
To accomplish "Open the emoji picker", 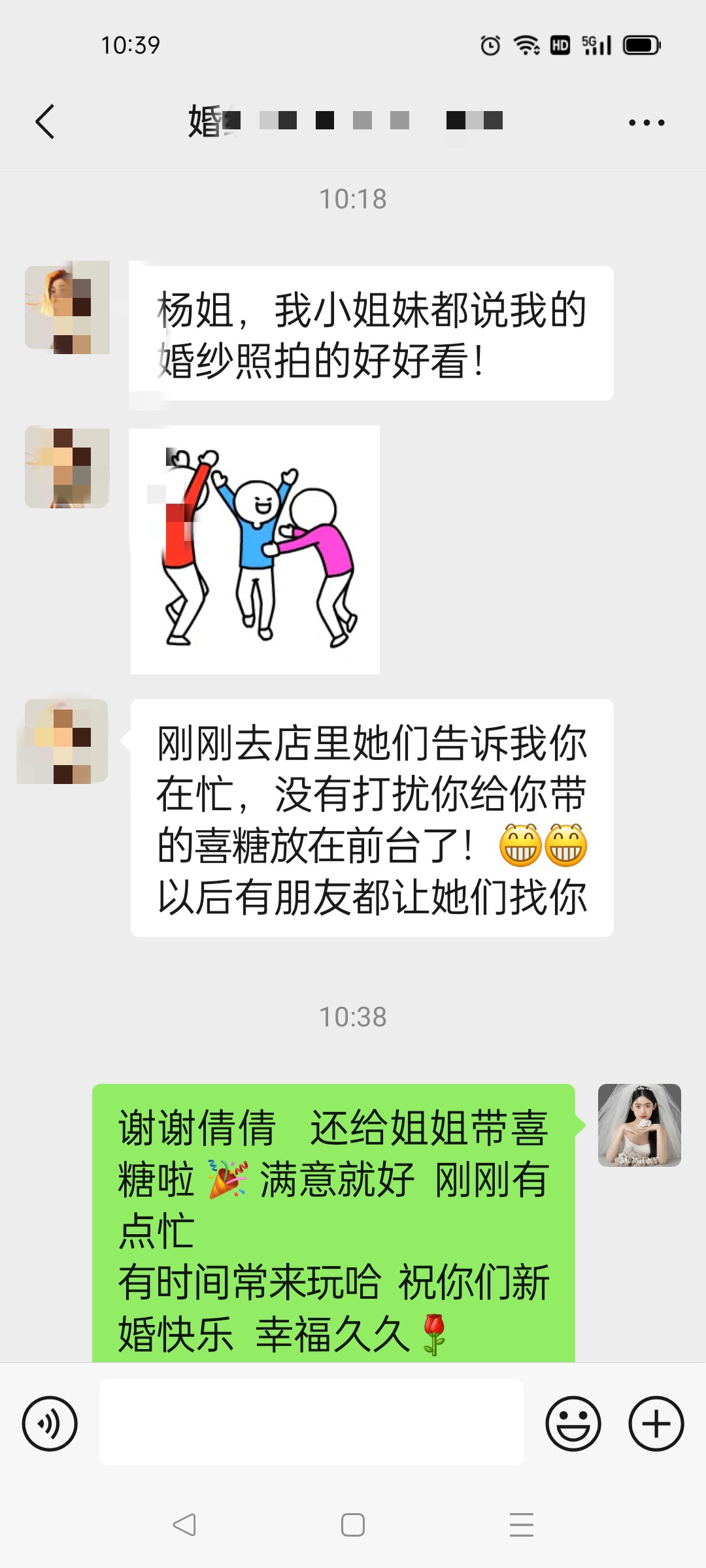I will pyautogui.click(x=573, y=1424).
